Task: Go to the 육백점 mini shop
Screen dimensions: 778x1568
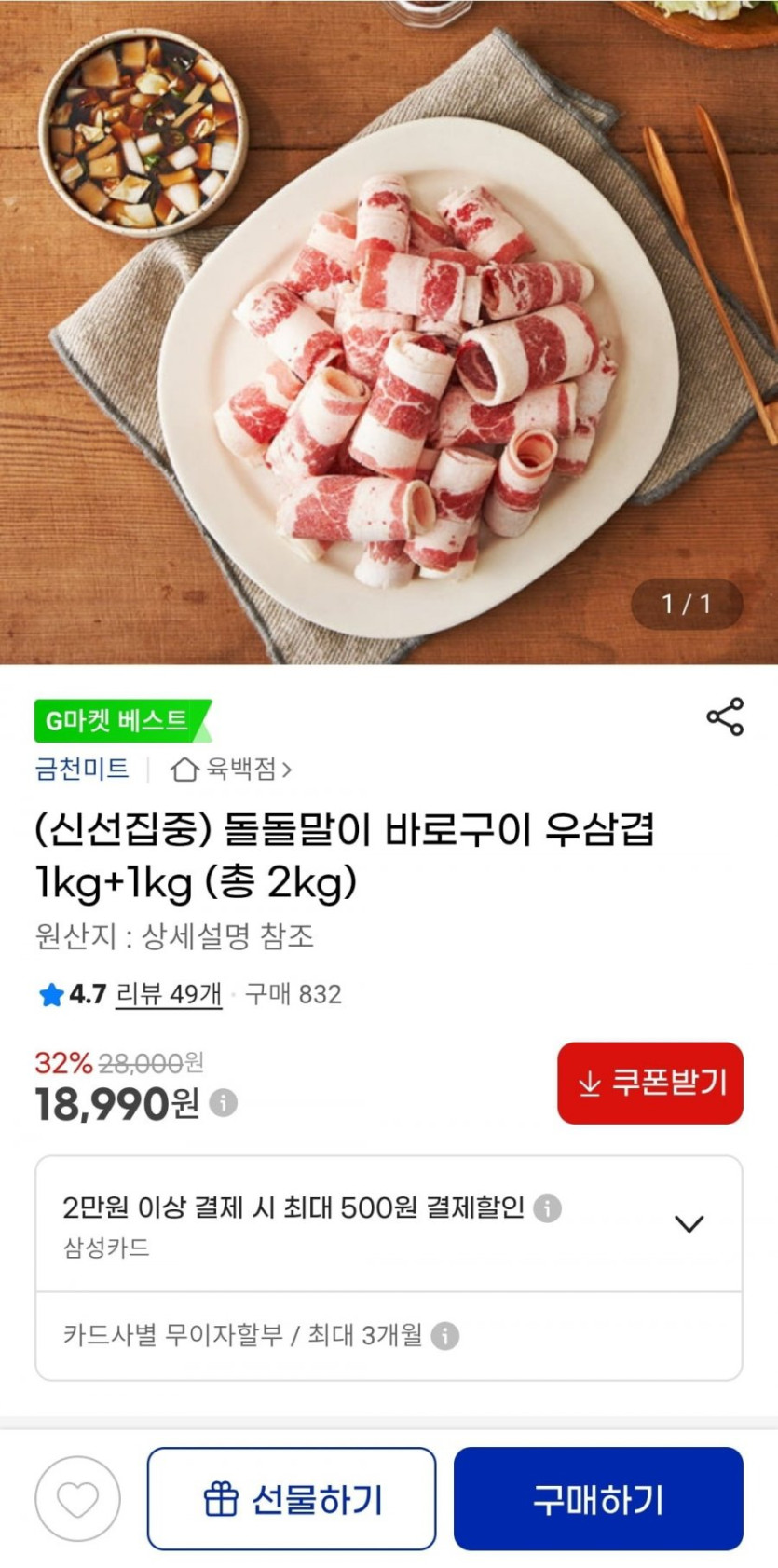Action: coord(231,769)
